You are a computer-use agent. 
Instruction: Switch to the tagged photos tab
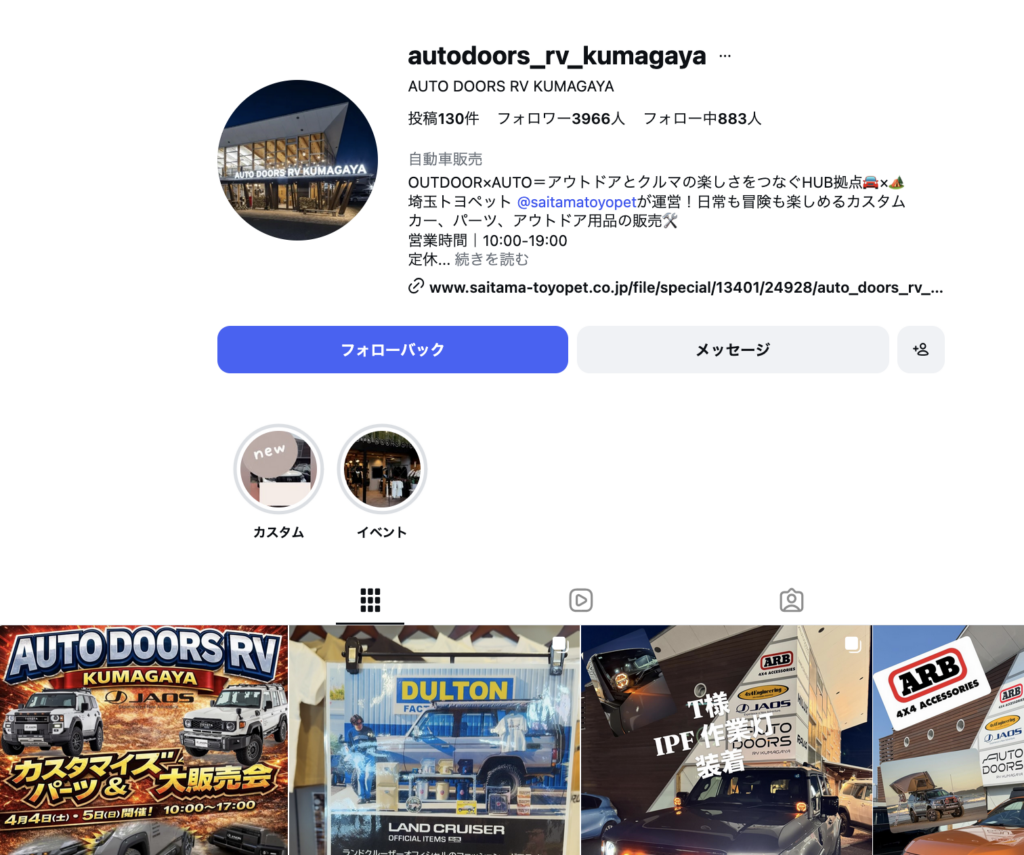pyautogui.click(x=791, y=600)
